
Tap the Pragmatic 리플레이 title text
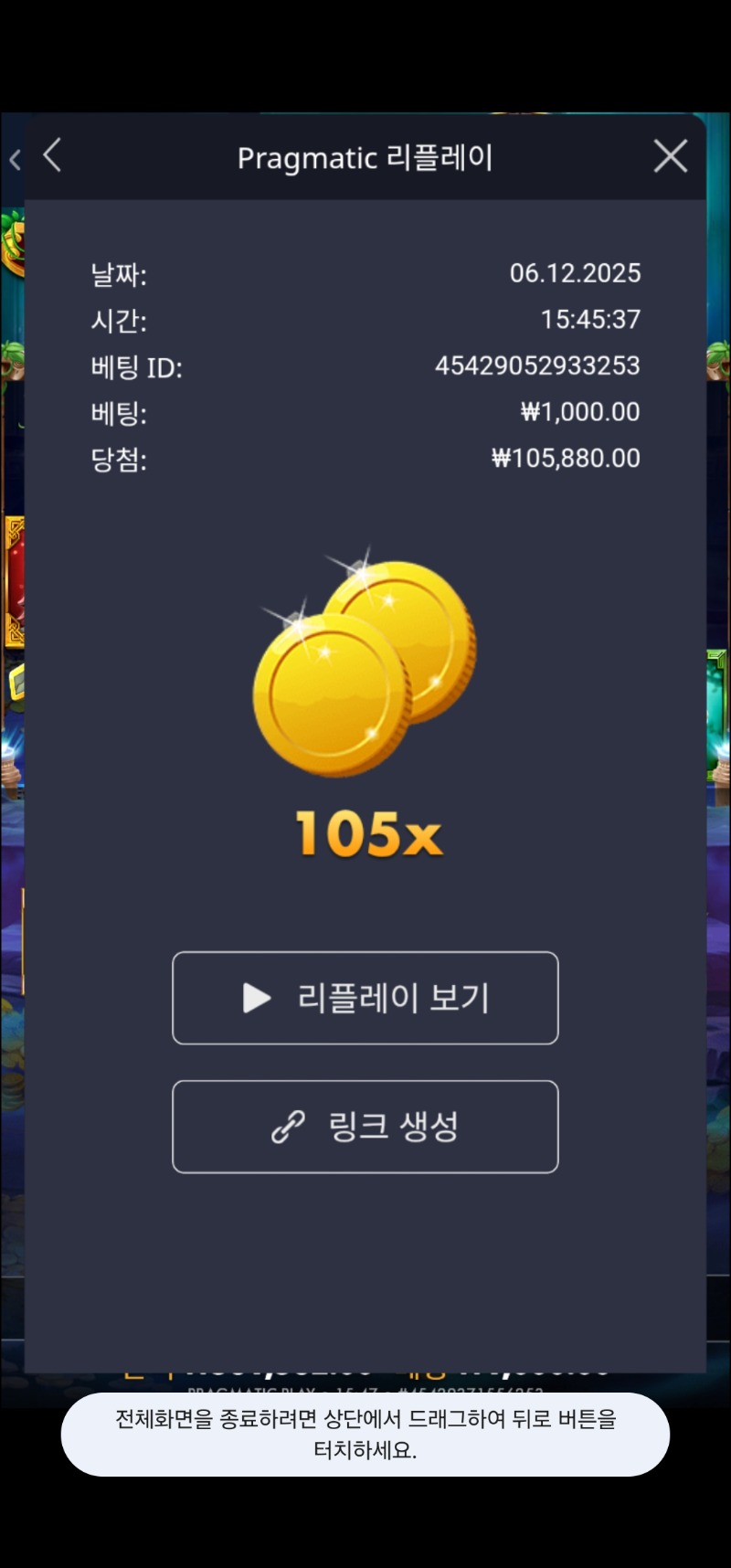click(365, 157)
